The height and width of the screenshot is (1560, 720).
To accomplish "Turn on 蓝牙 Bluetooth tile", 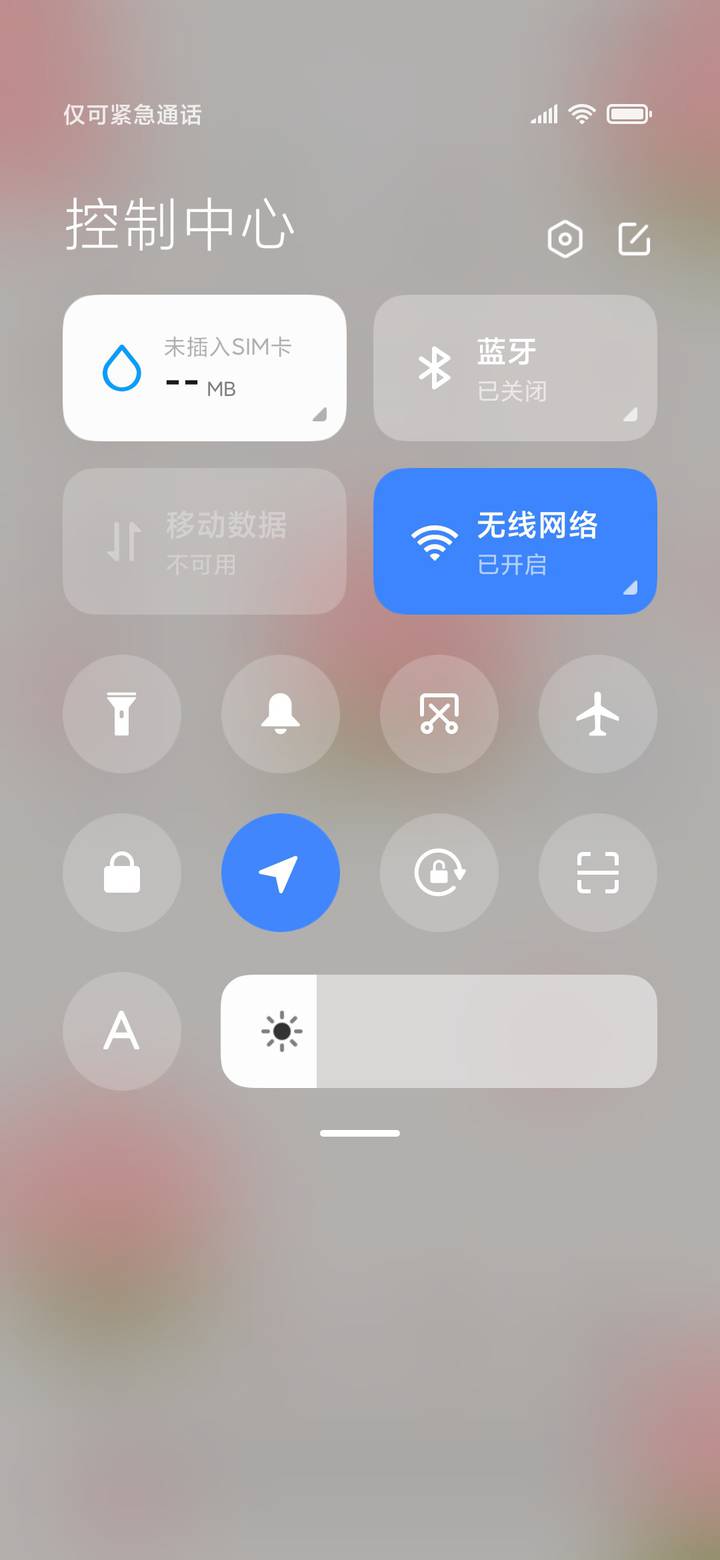I will click(515, 368).
